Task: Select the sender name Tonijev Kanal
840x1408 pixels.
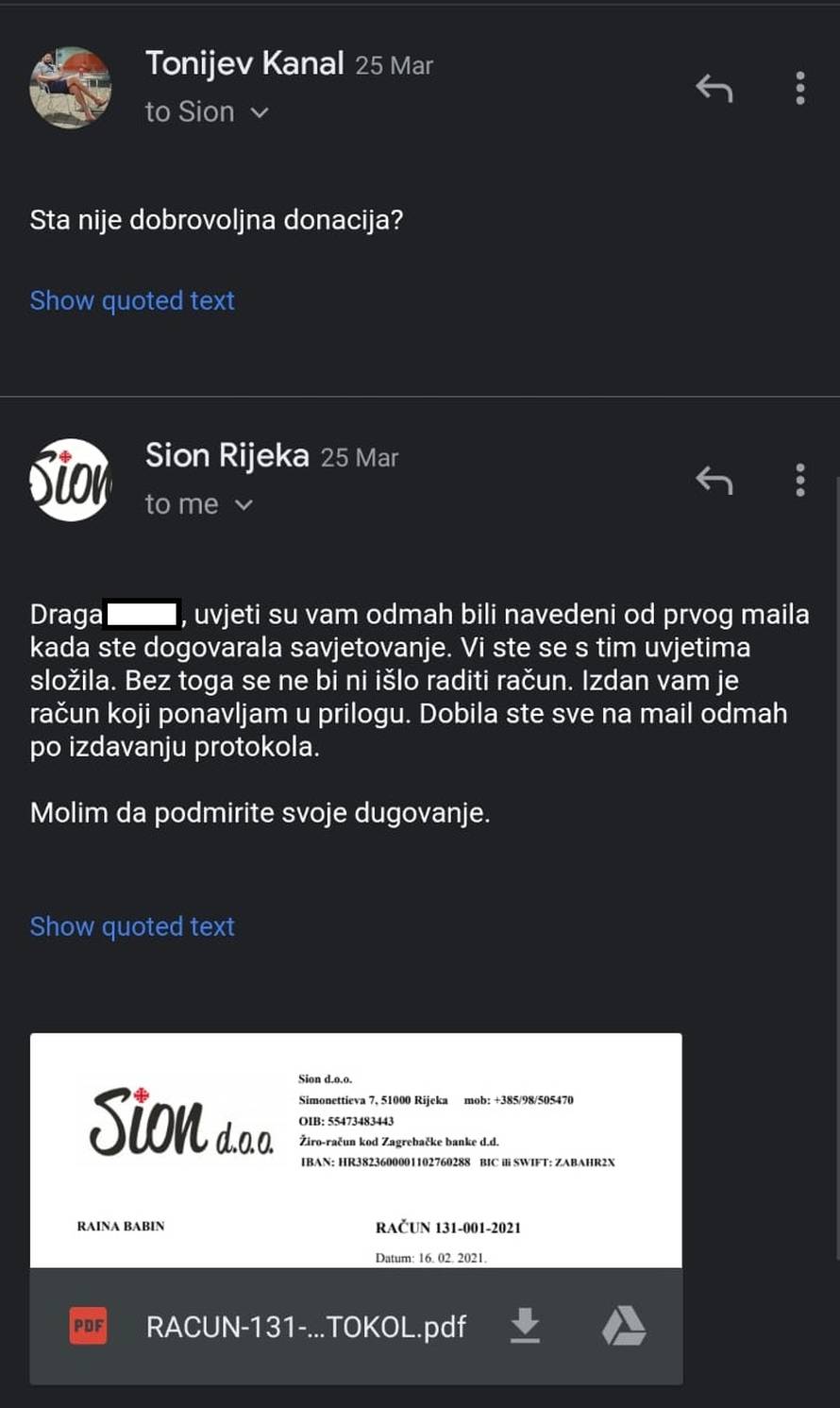Action: point(244,63)
